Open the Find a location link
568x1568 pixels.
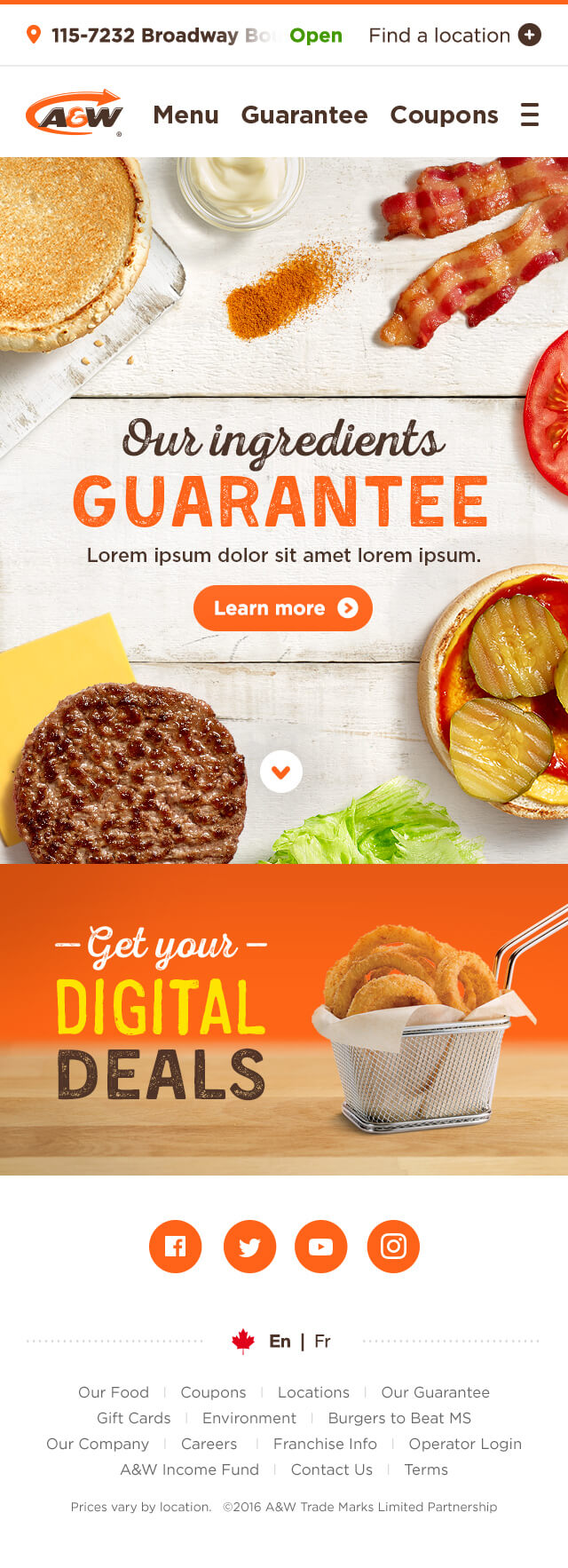pyautogui.click(x=454, y=36)
